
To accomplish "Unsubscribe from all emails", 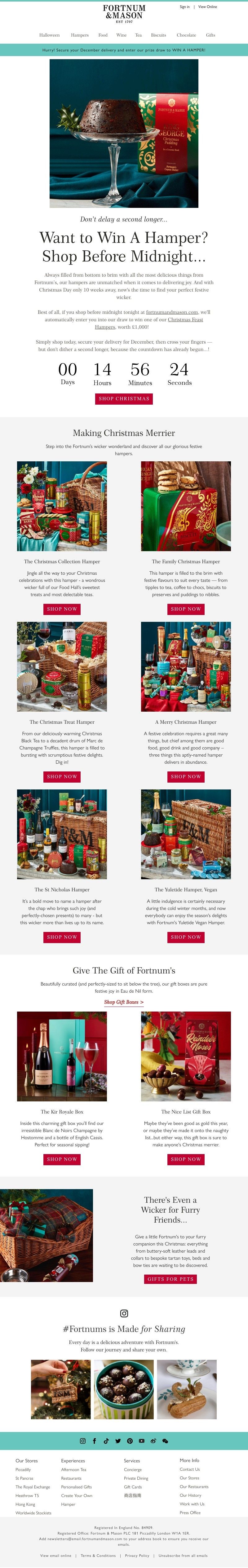I will tap(183, 1555).
